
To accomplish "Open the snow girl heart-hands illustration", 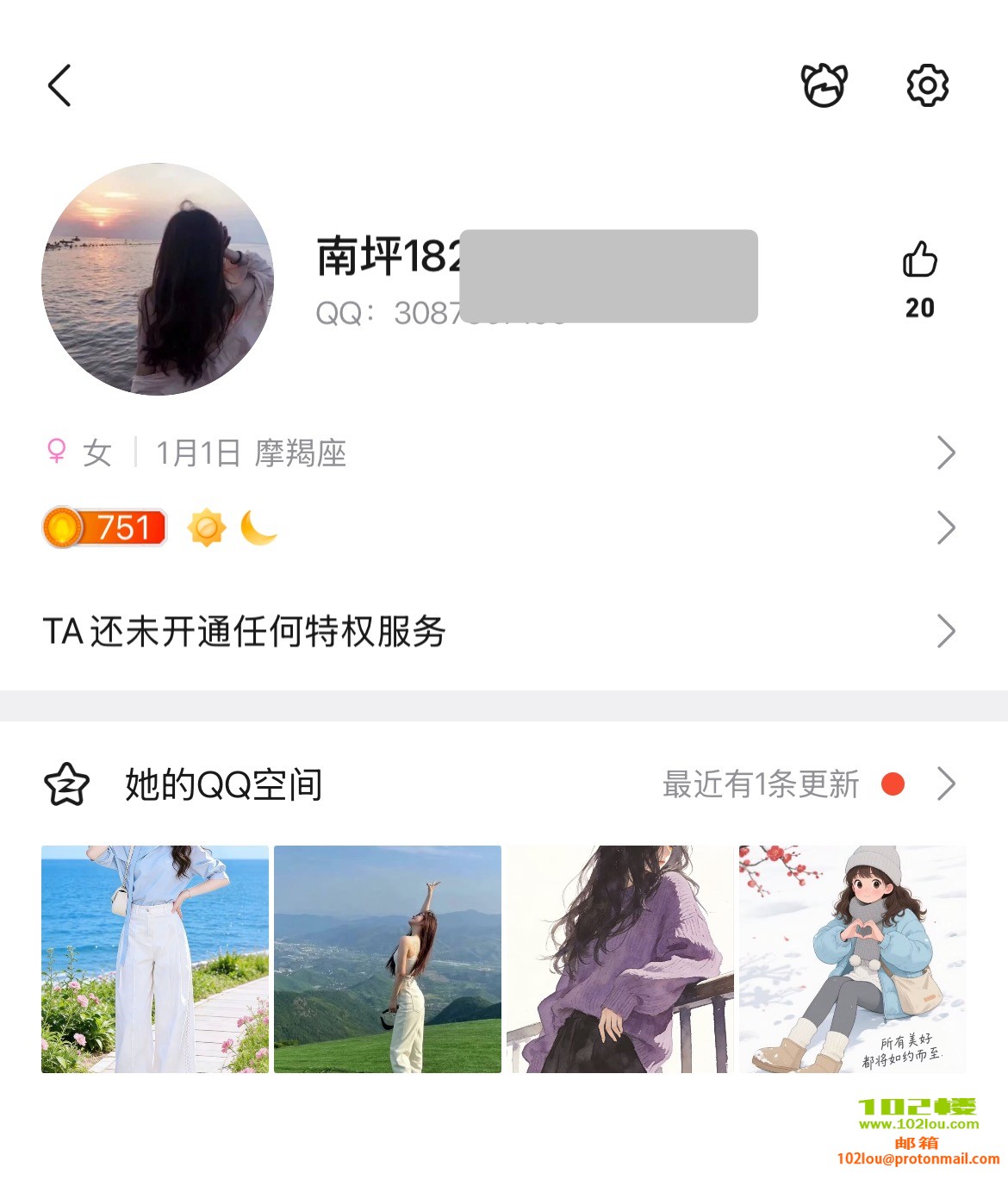I will coord(853,959).
